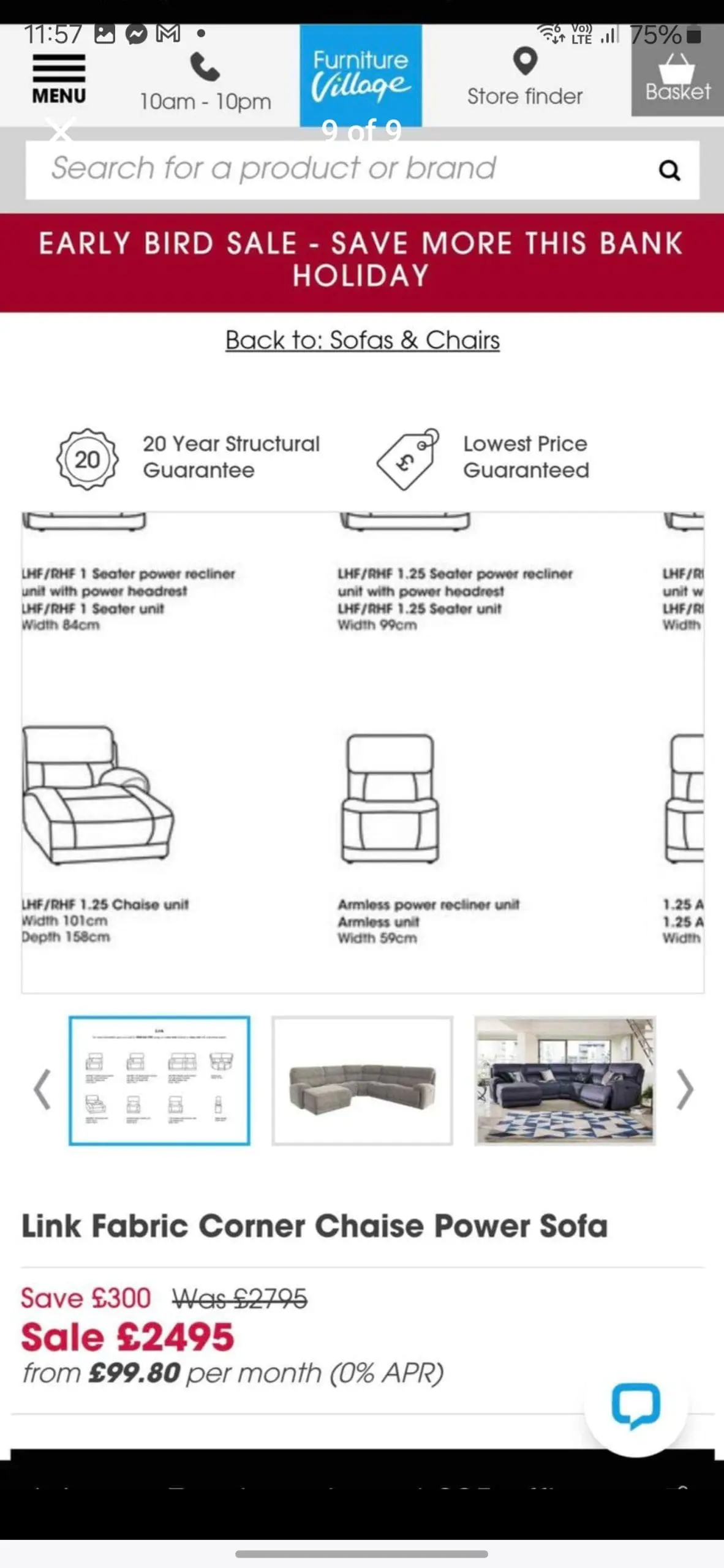Show previous thumbnails with left arrow
Image resolution: width=724 pixels, height=1568 pixels.
coord(42,1089)
